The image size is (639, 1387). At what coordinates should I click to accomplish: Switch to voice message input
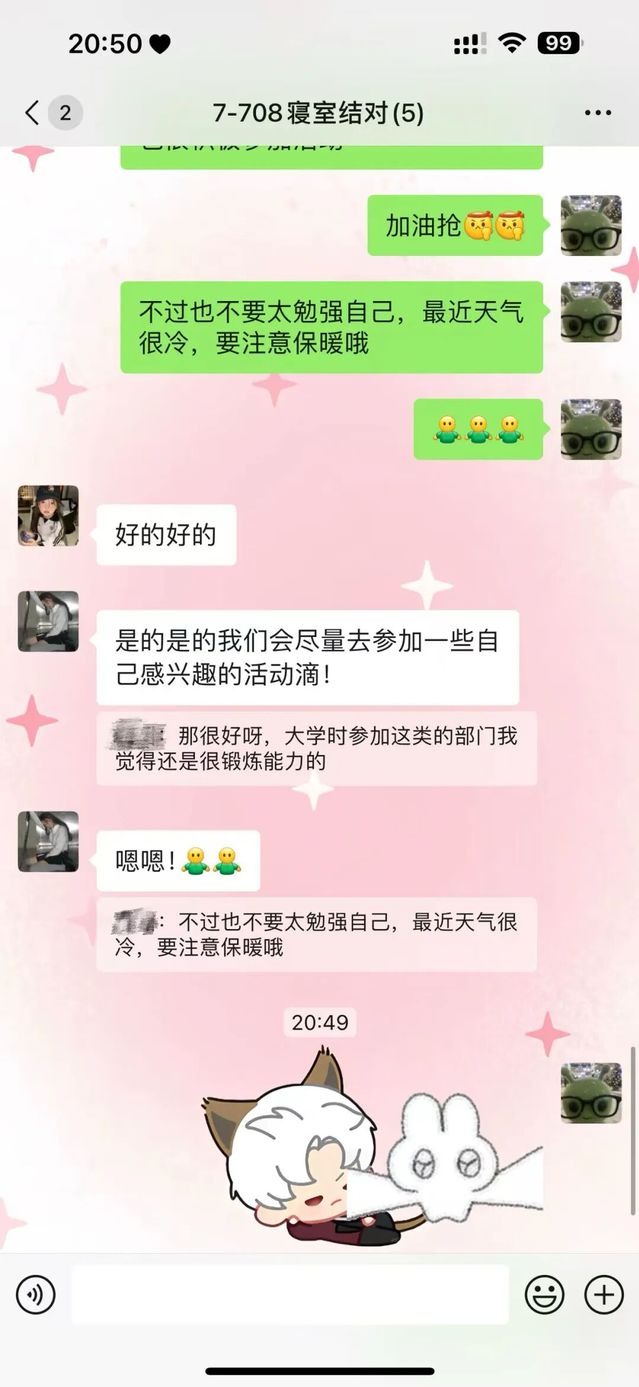(36, 1295)
